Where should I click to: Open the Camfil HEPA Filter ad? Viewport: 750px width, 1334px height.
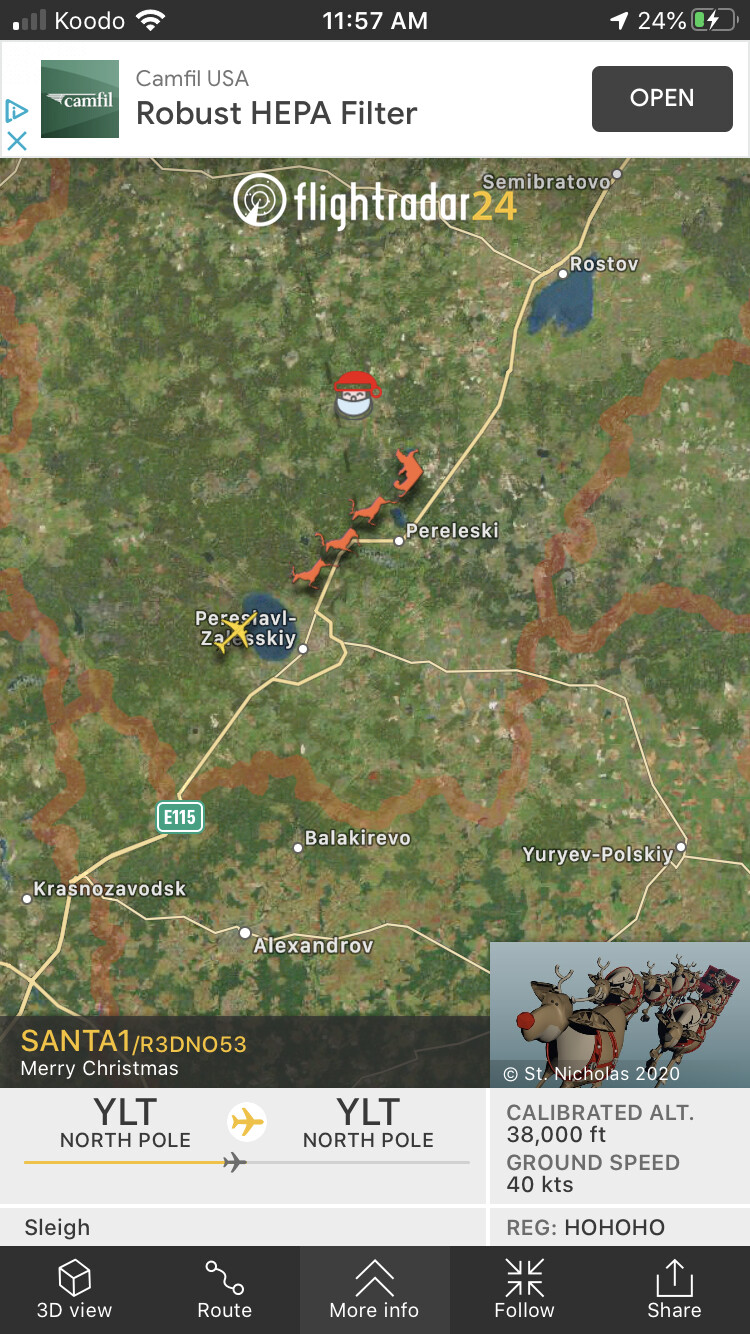661,98
